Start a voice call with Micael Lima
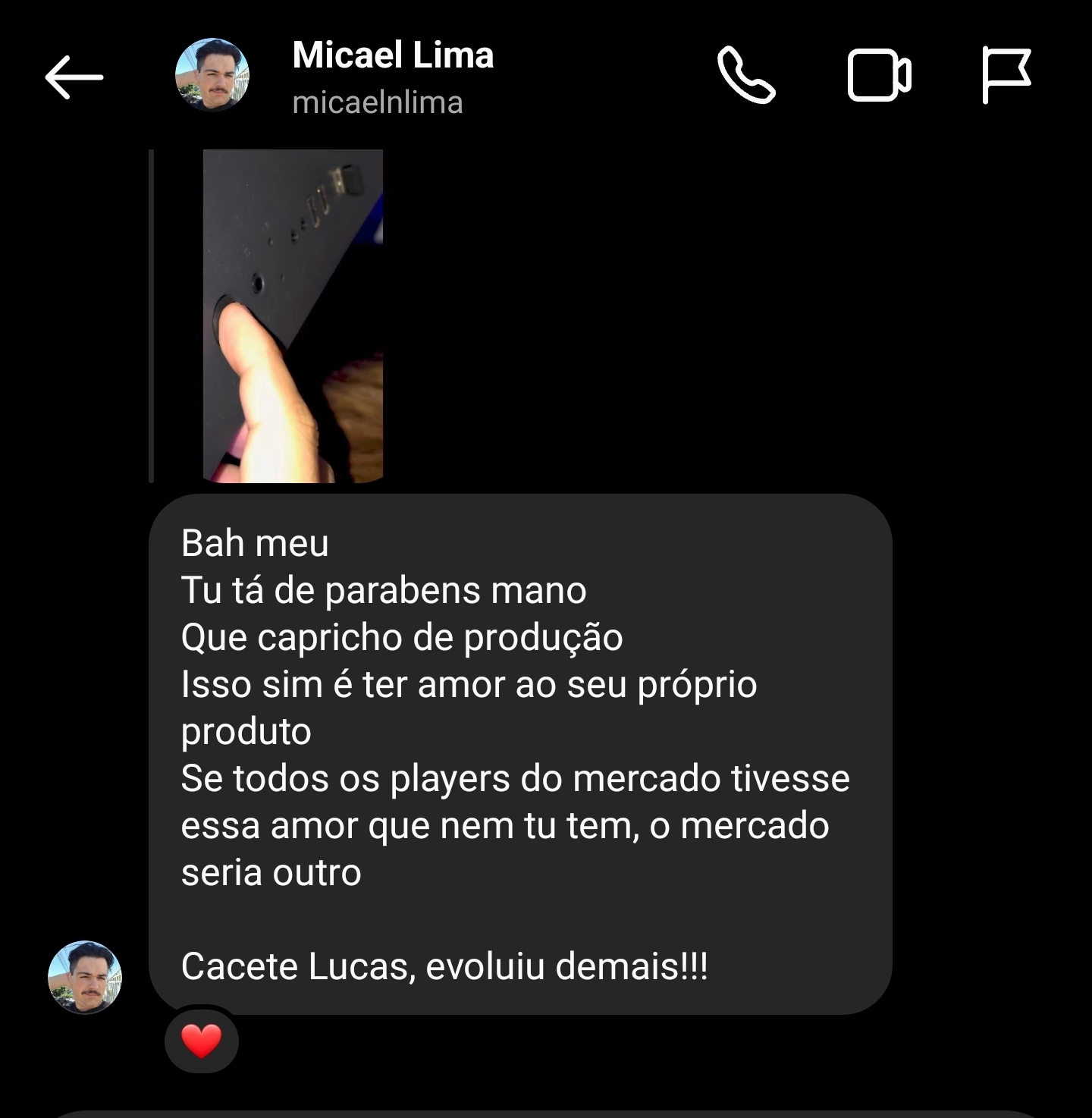The height and width of the screenshot is (1118, 1092). [746, 75]
